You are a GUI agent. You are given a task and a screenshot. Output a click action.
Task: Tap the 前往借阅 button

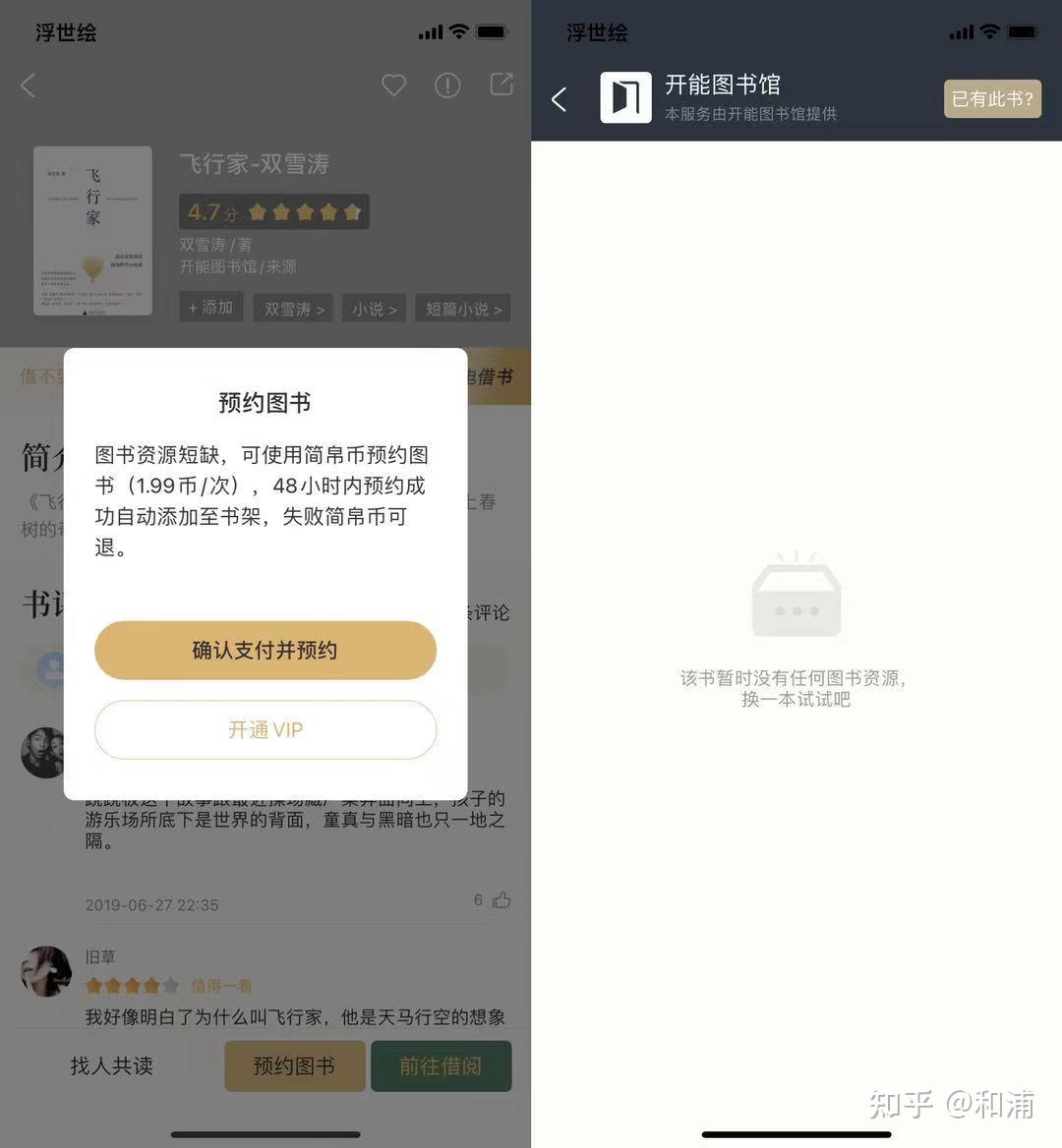coord(441,1066)
